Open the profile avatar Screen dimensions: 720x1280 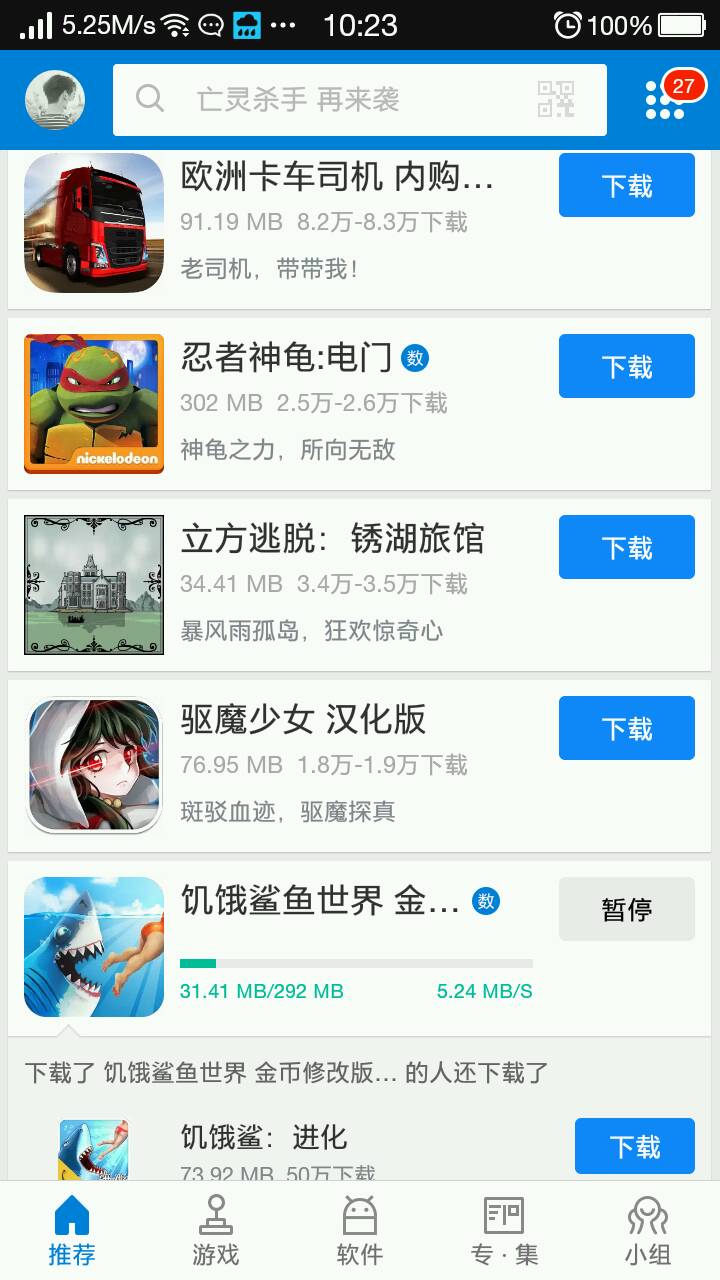55,100
